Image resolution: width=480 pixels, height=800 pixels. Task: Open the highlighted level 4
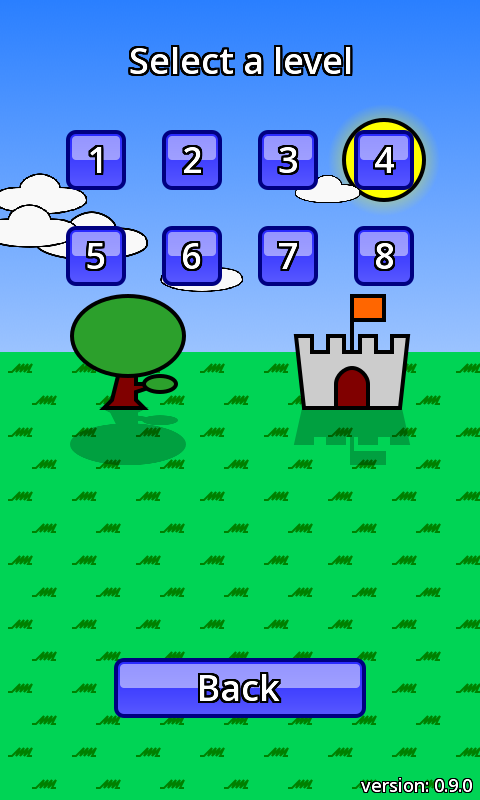click(384, 160)
